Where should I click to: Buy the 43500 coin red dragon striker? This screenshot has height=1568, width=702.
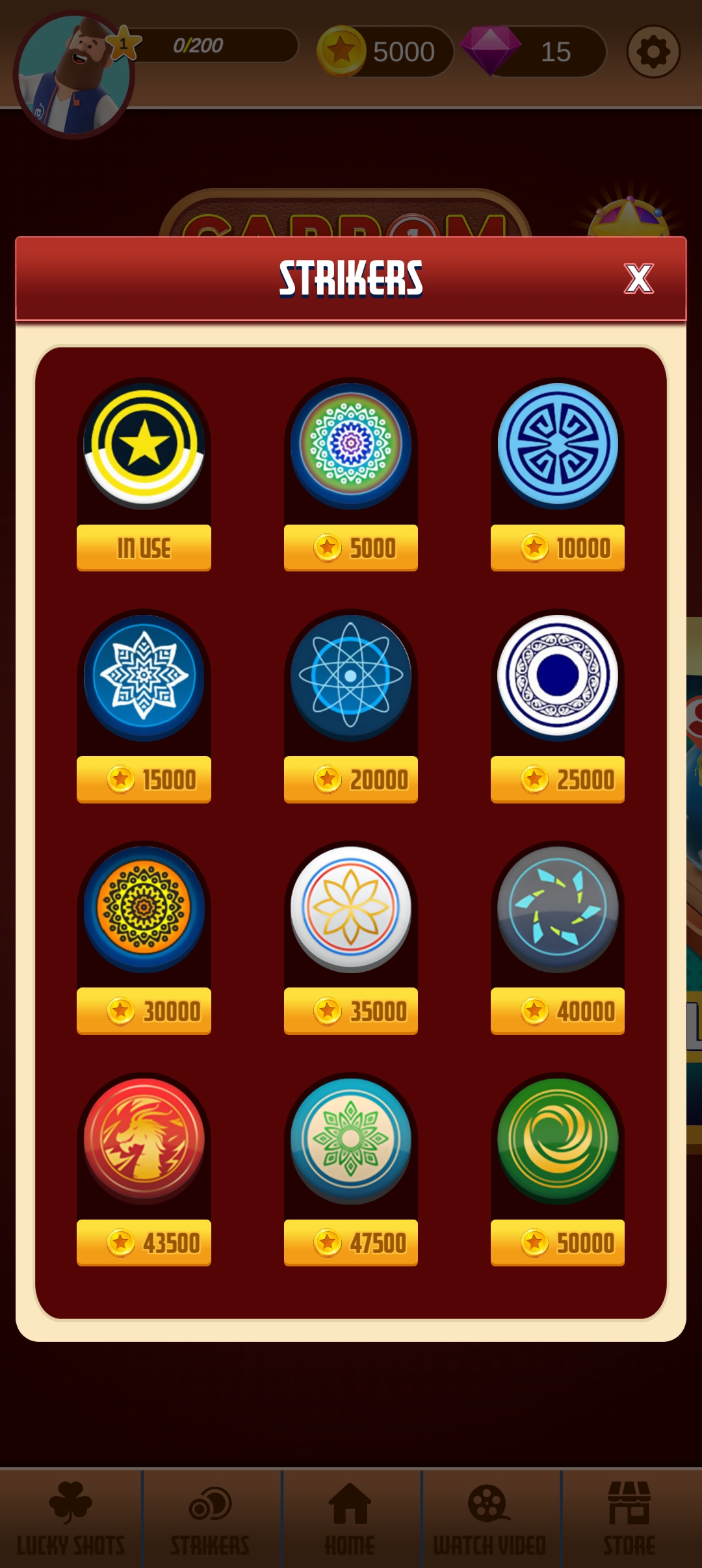pyautogui.click(x=144, y=1243)
